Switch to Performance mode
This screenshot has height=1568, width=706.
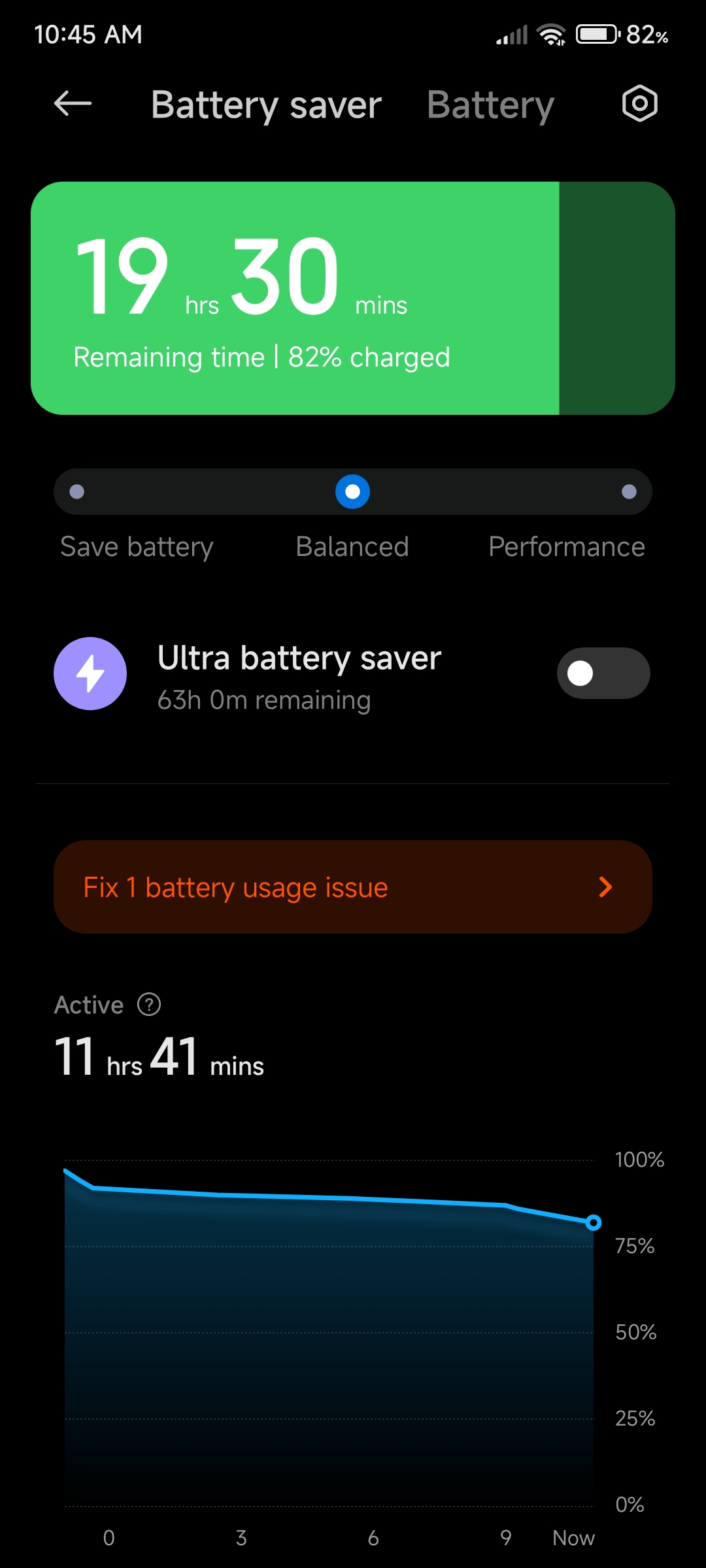629,491
